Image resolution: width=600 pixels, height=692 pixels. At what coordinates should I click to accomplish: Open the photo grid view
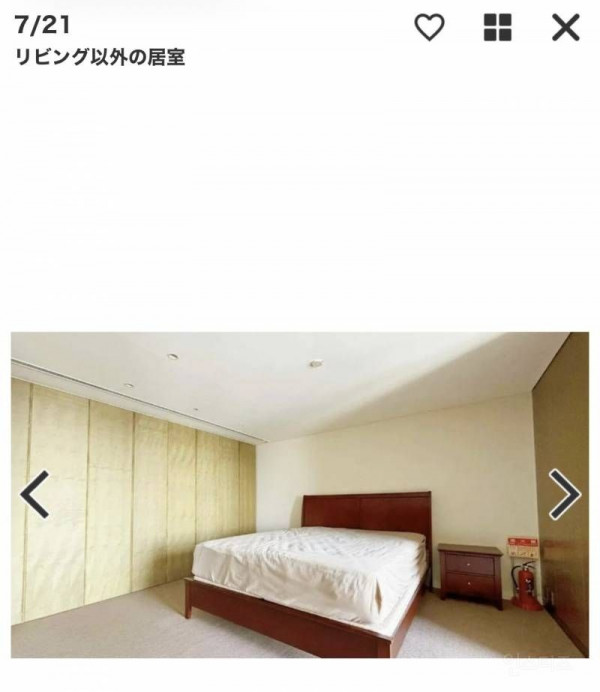[x=497, y=28]
